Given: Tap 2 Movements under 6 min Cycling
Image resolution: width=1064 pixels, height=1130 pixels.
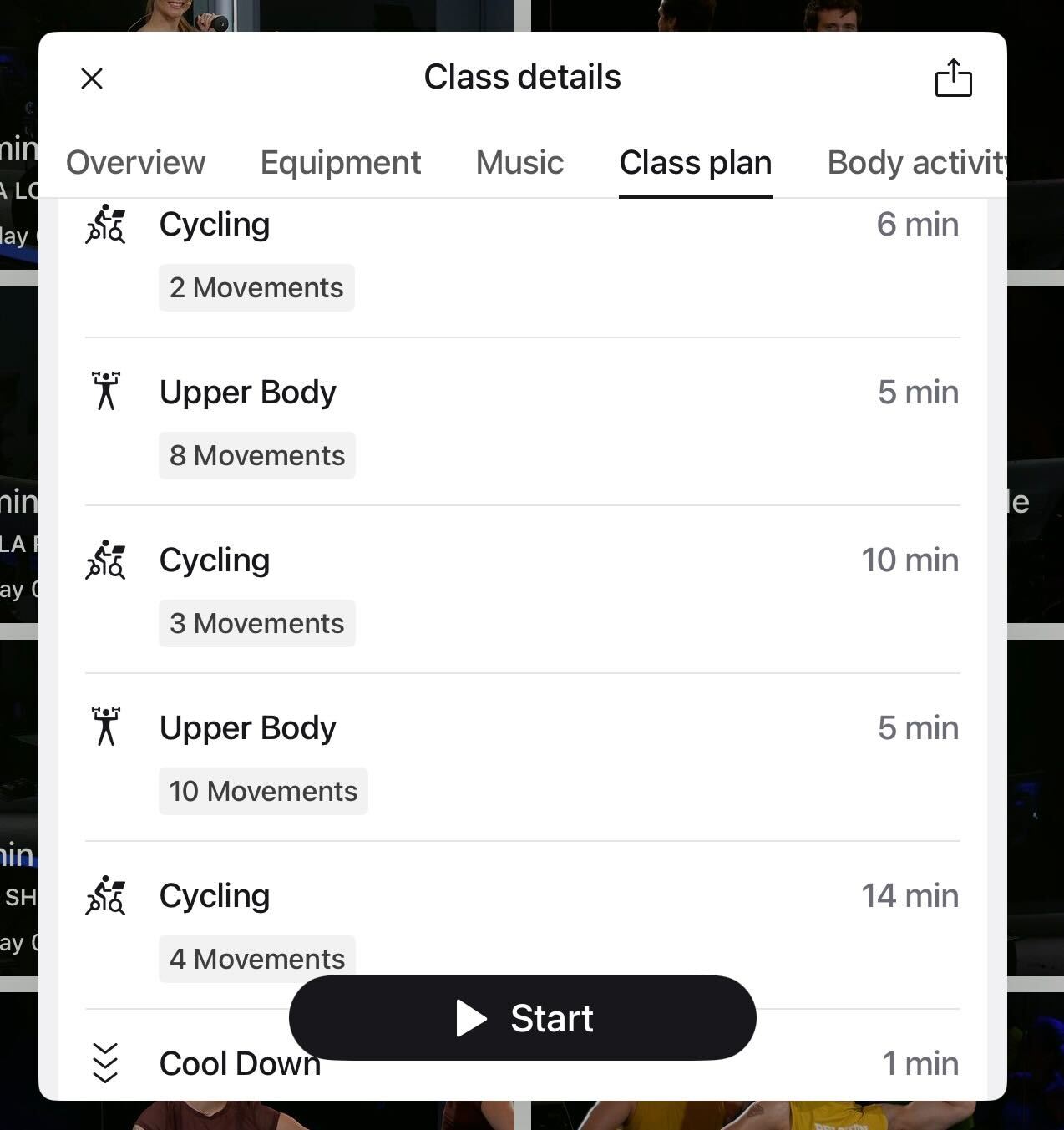Looking at the screenshot, I should click(256, 288).
